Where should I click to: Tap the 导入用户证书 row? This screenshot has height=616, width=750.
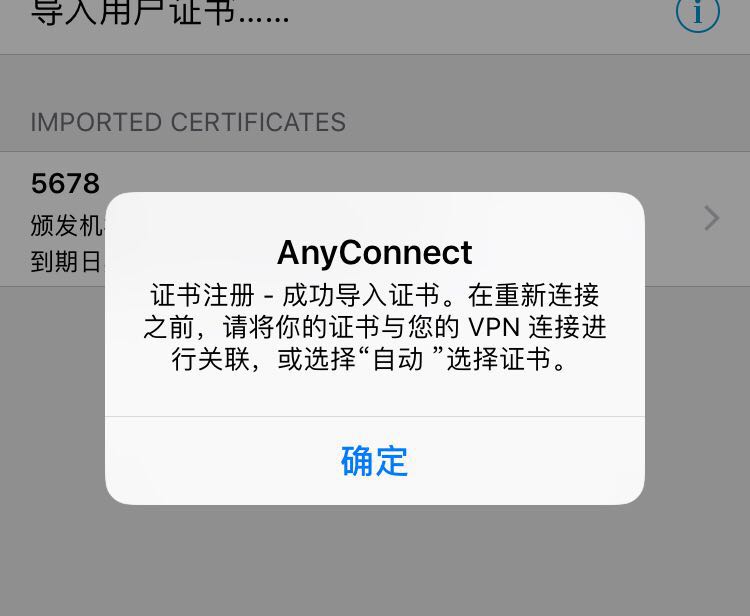coord(160,16)
